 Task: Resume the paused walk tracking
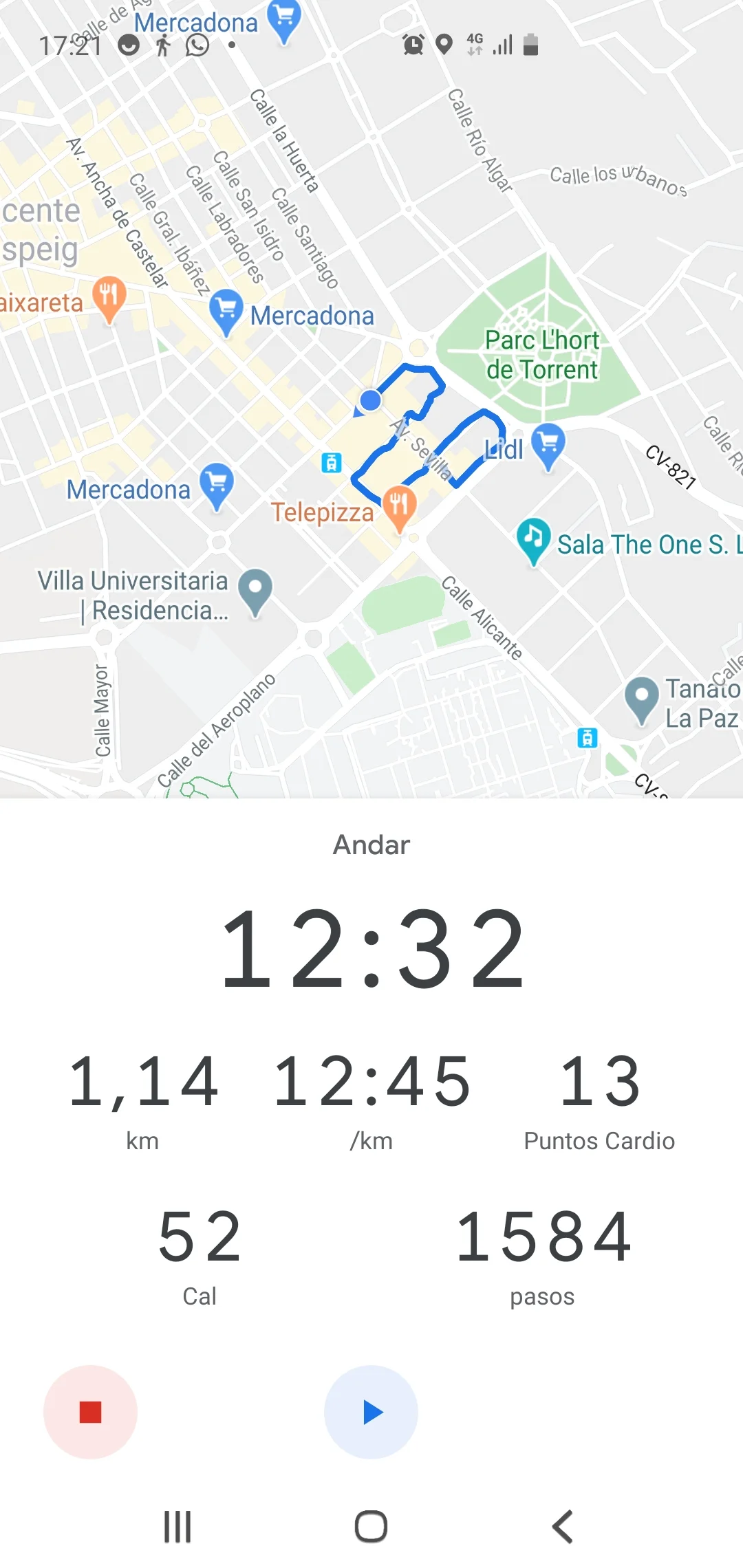[x=371, y=1412]
